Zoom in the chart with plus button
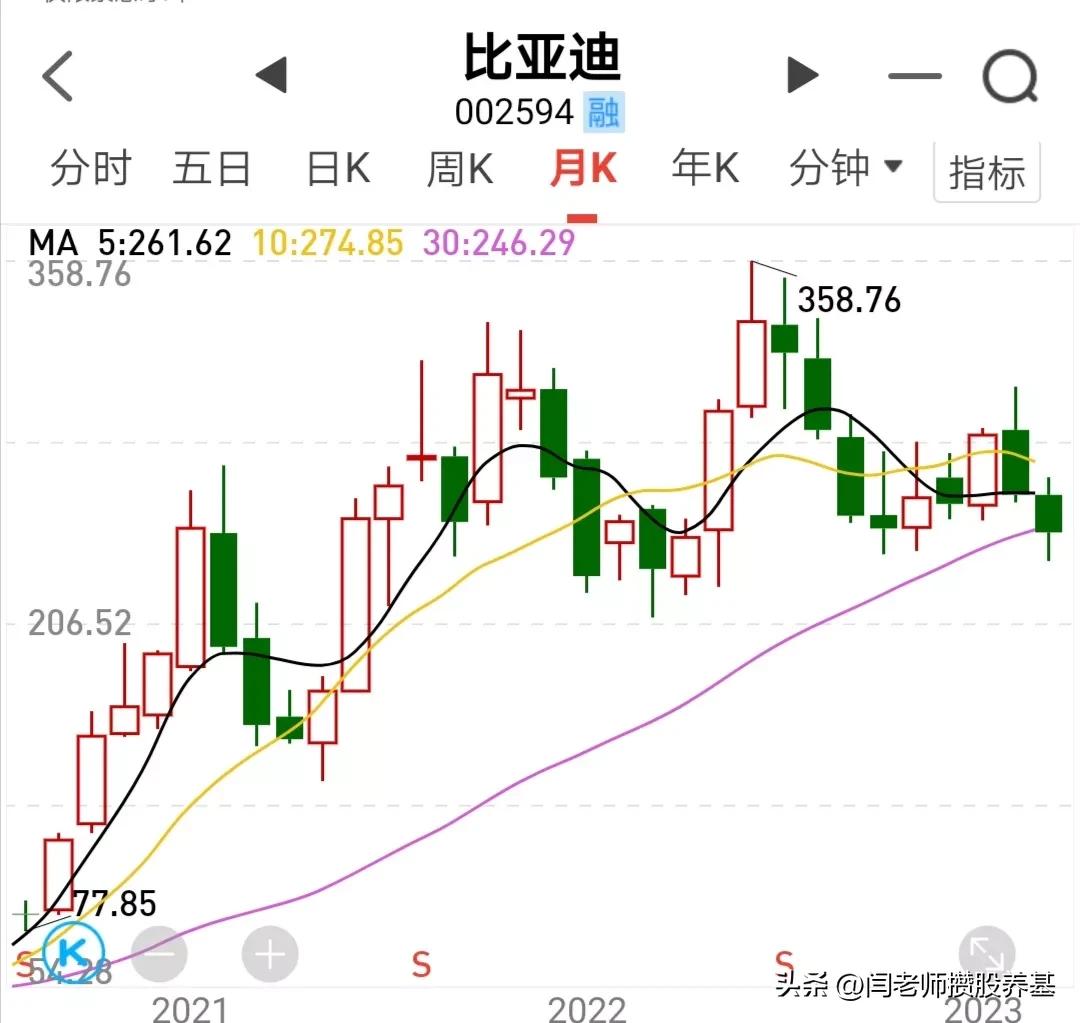 (270, 954)
